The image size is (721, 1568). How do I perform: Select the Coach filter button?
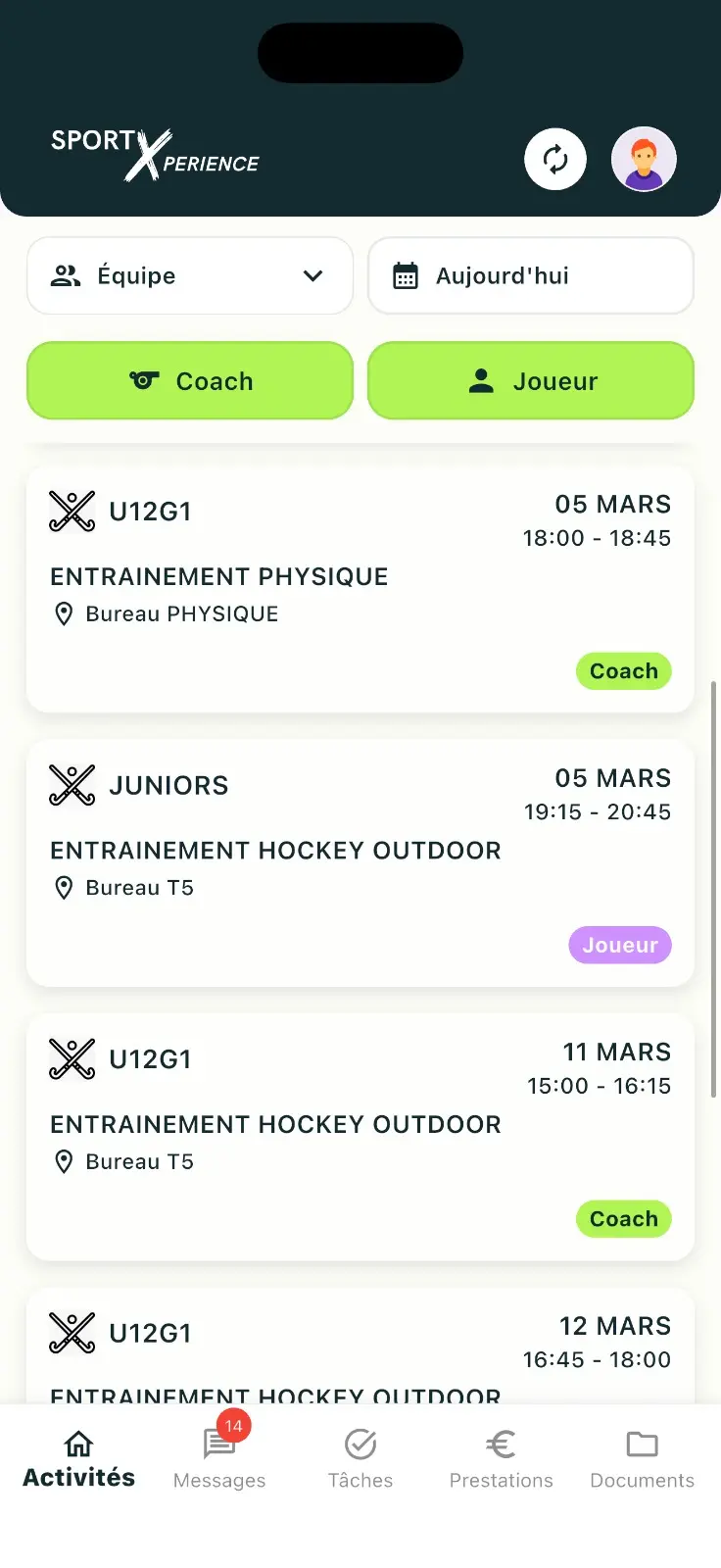[190, 380]
